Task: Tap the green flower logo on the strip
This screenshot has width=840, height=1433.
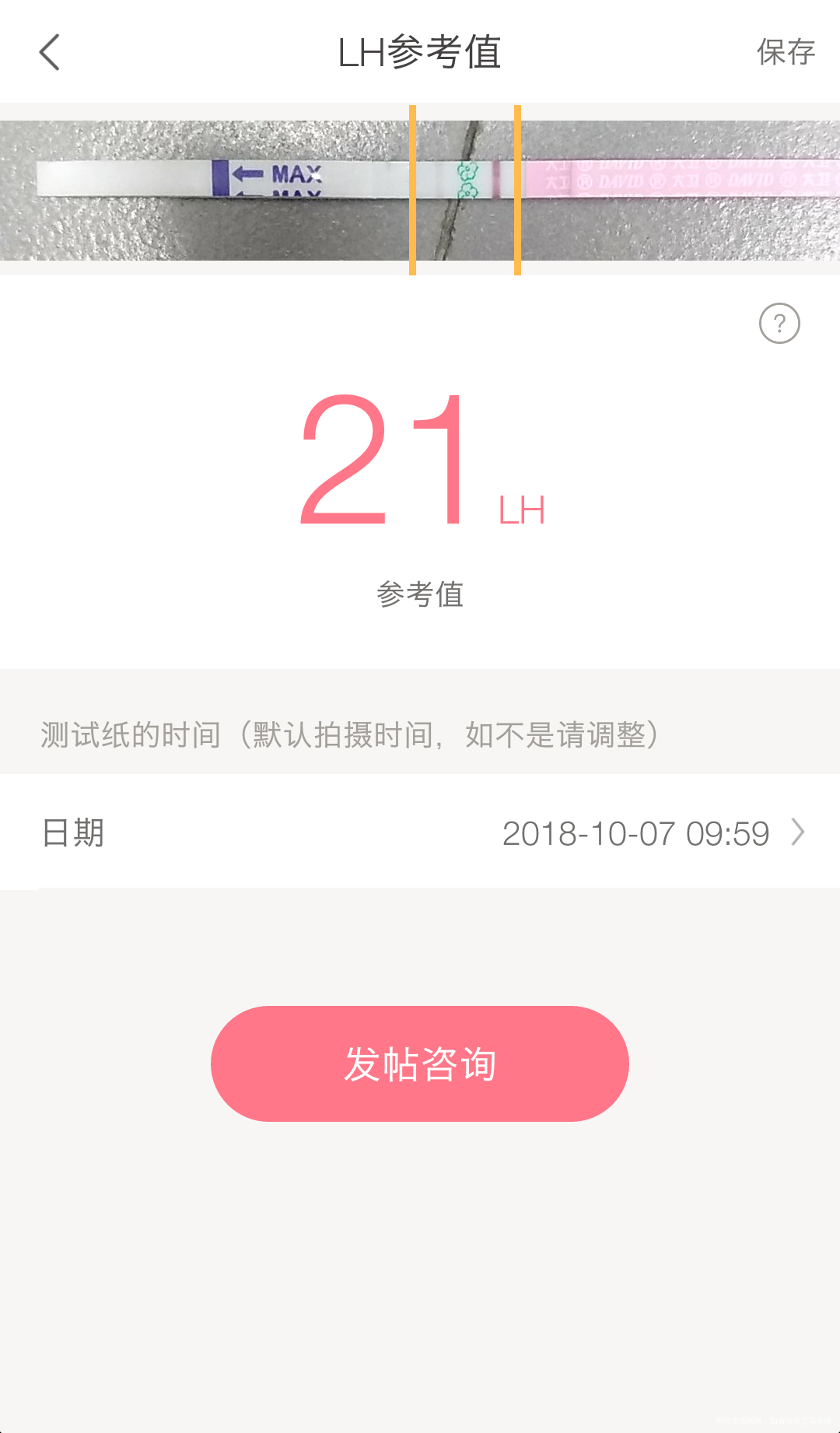Action: click(467, 181)
